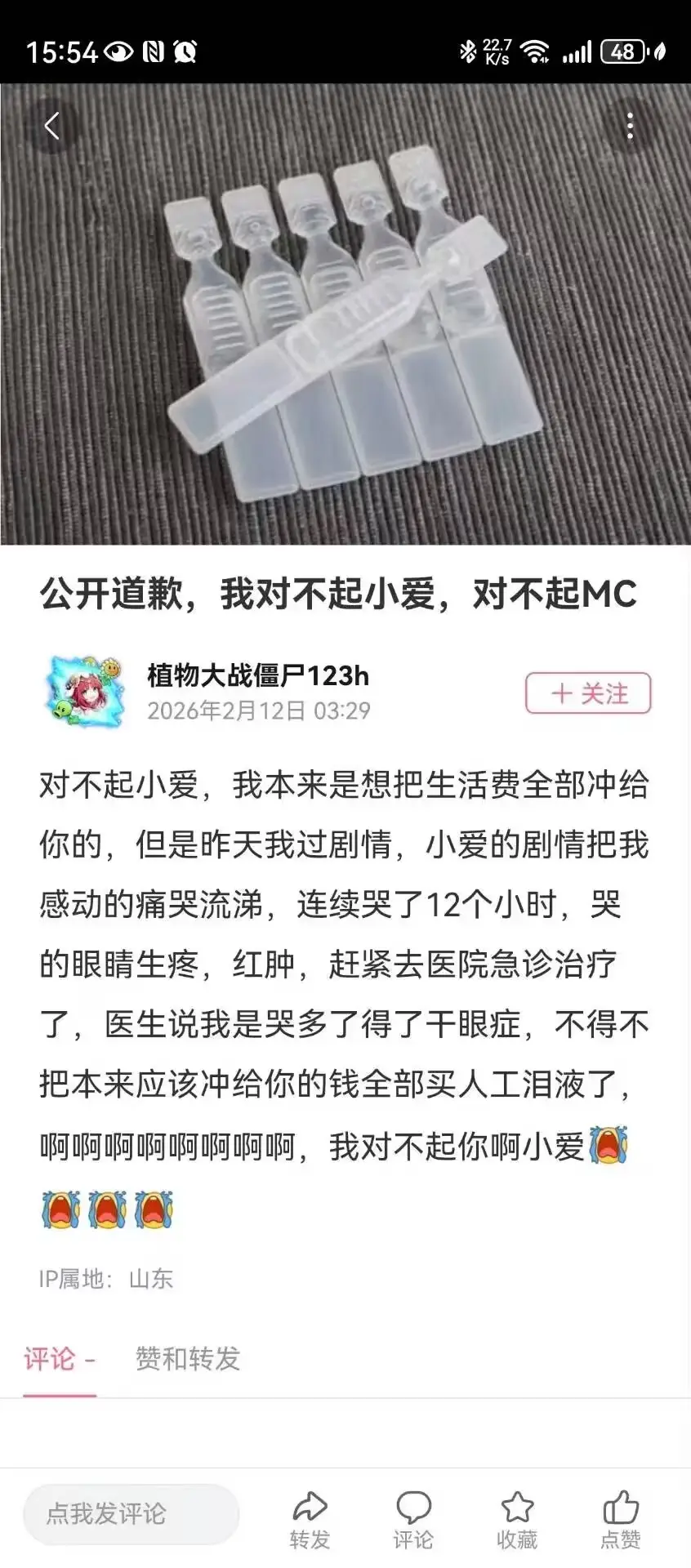The height and width of the screenshot is (1568, 691).
Task: Tap the 点我发评论 comment field
Action: [x=131, y=1513]
